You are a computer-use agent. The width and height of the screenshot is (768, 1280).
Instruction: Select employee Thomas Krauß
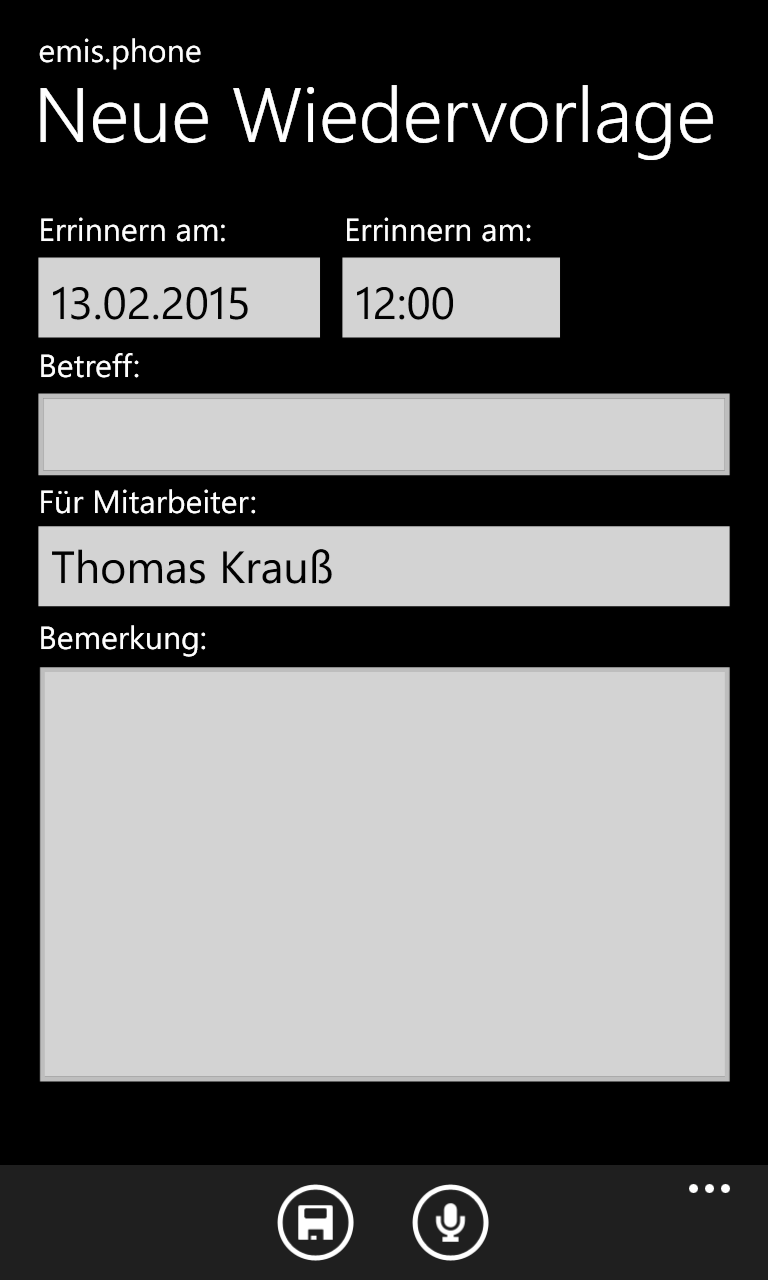pyautogui.click(x=384, y=566)
